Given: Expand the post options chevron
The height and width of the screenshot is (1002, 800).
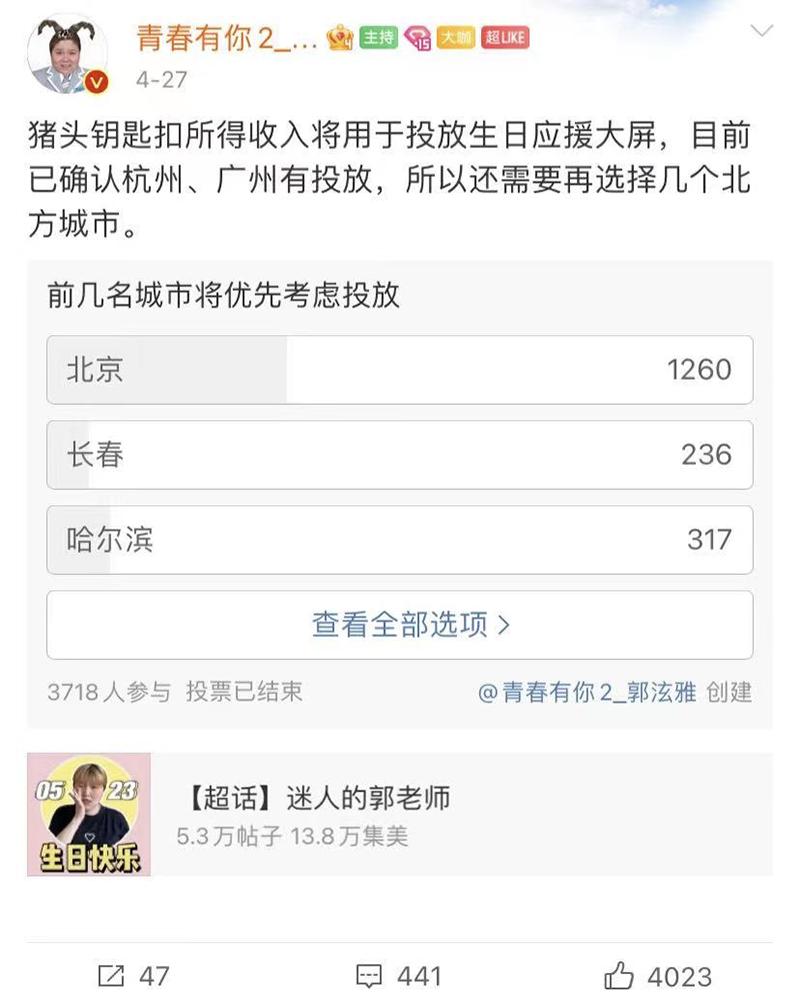Looking at the screenshot, I should [x=762, y=32].
